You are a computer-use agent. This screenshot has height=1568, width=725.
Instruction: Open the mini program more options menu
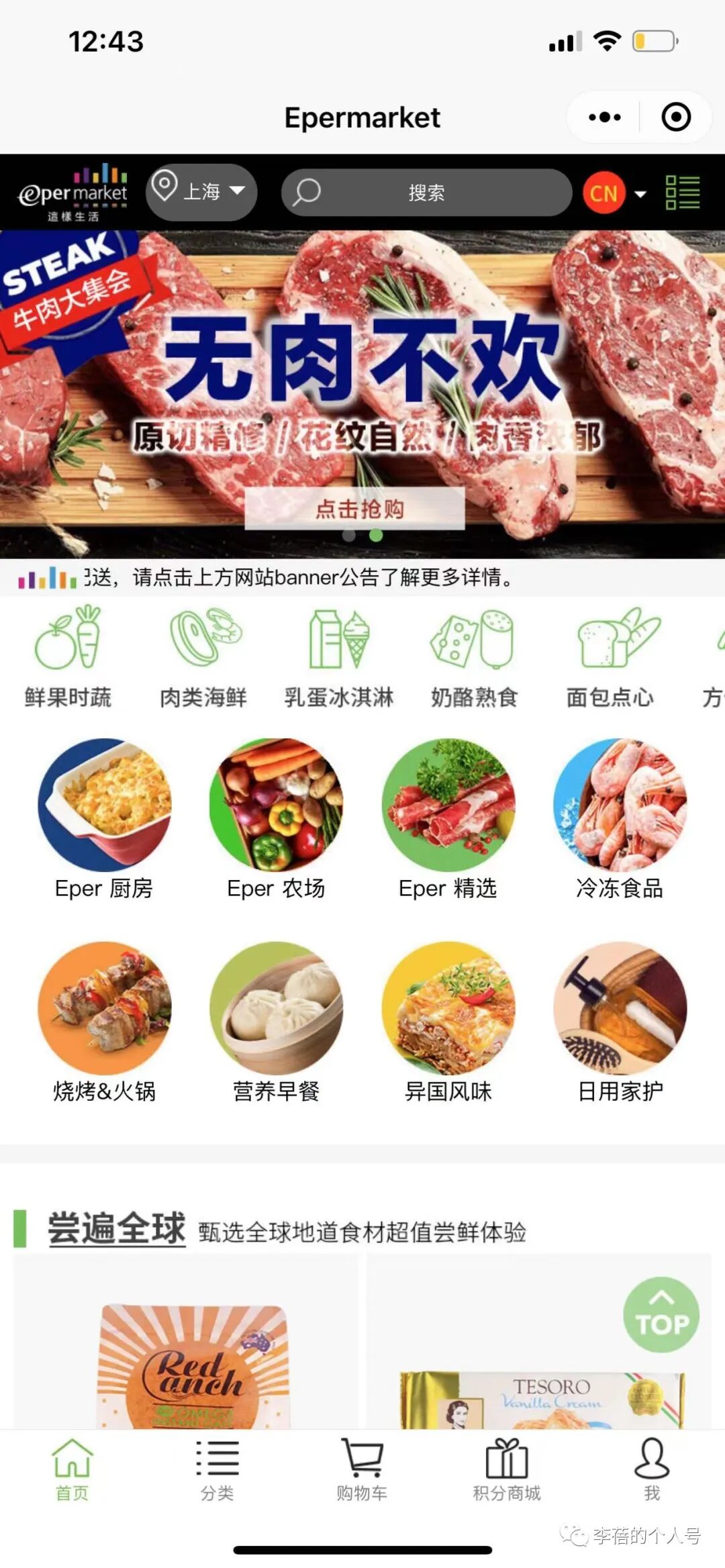604,117
